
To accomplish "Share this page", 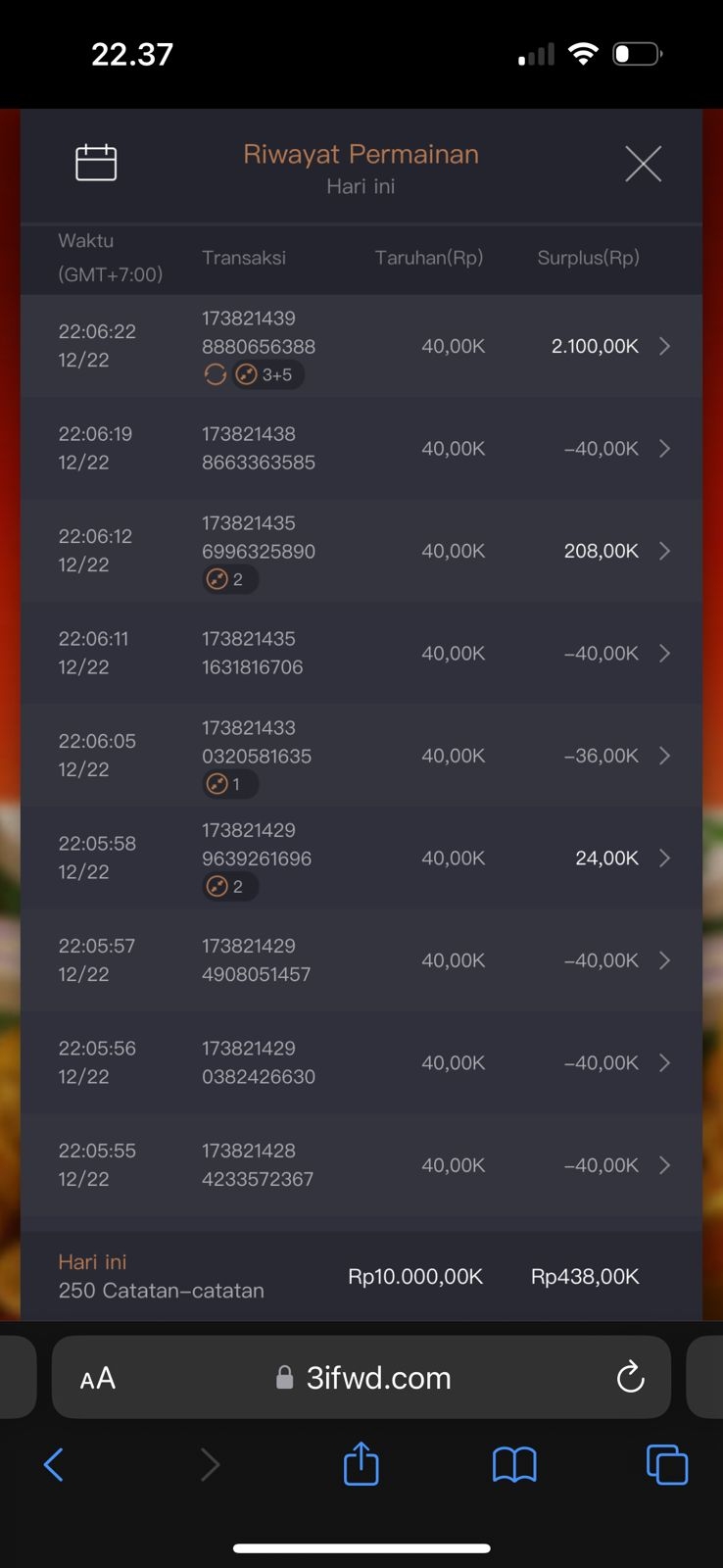I will [x=361, y=1464].
